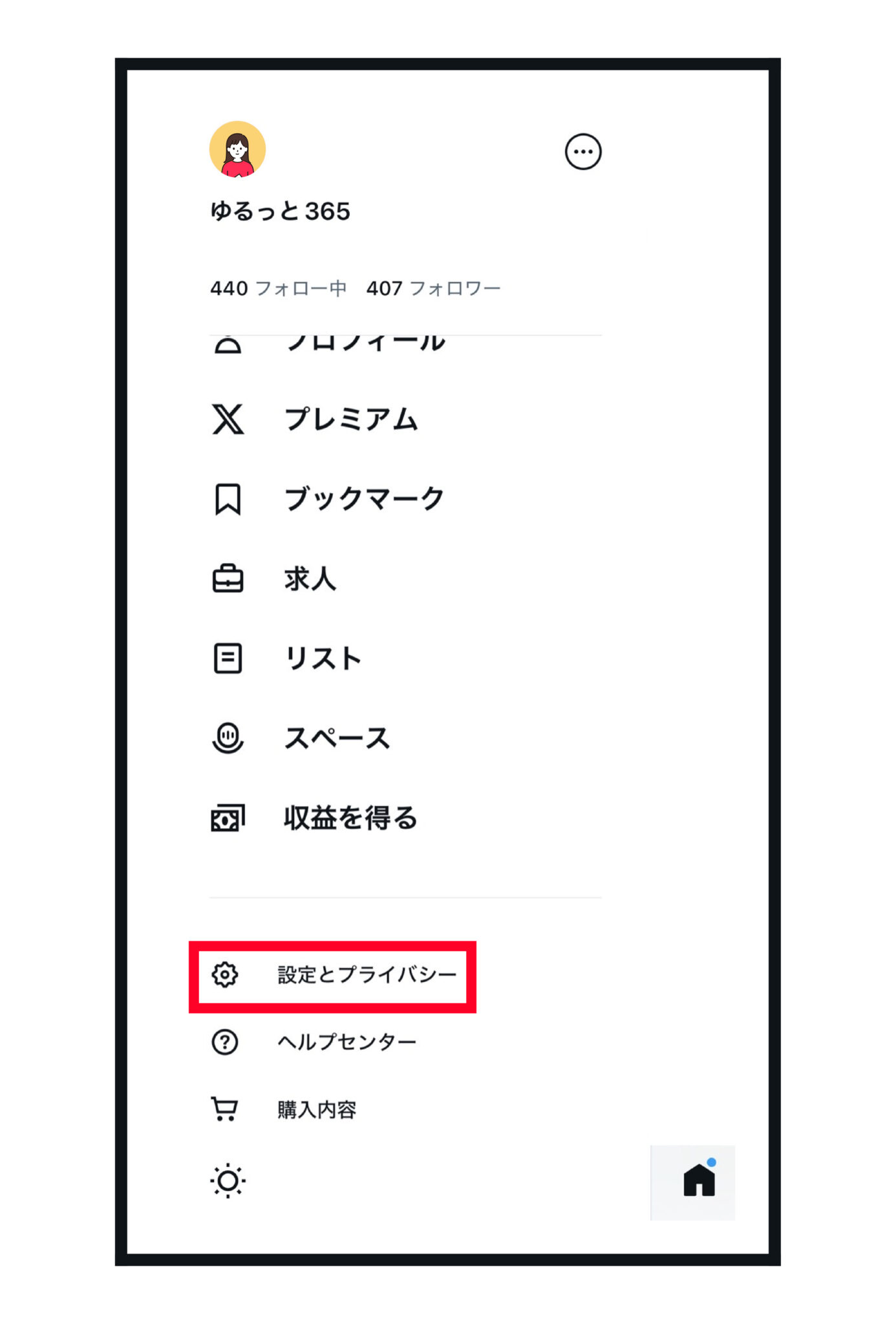Open 購入内容
Viewport: 896px width, 1324px height.
click(317, 1110)
